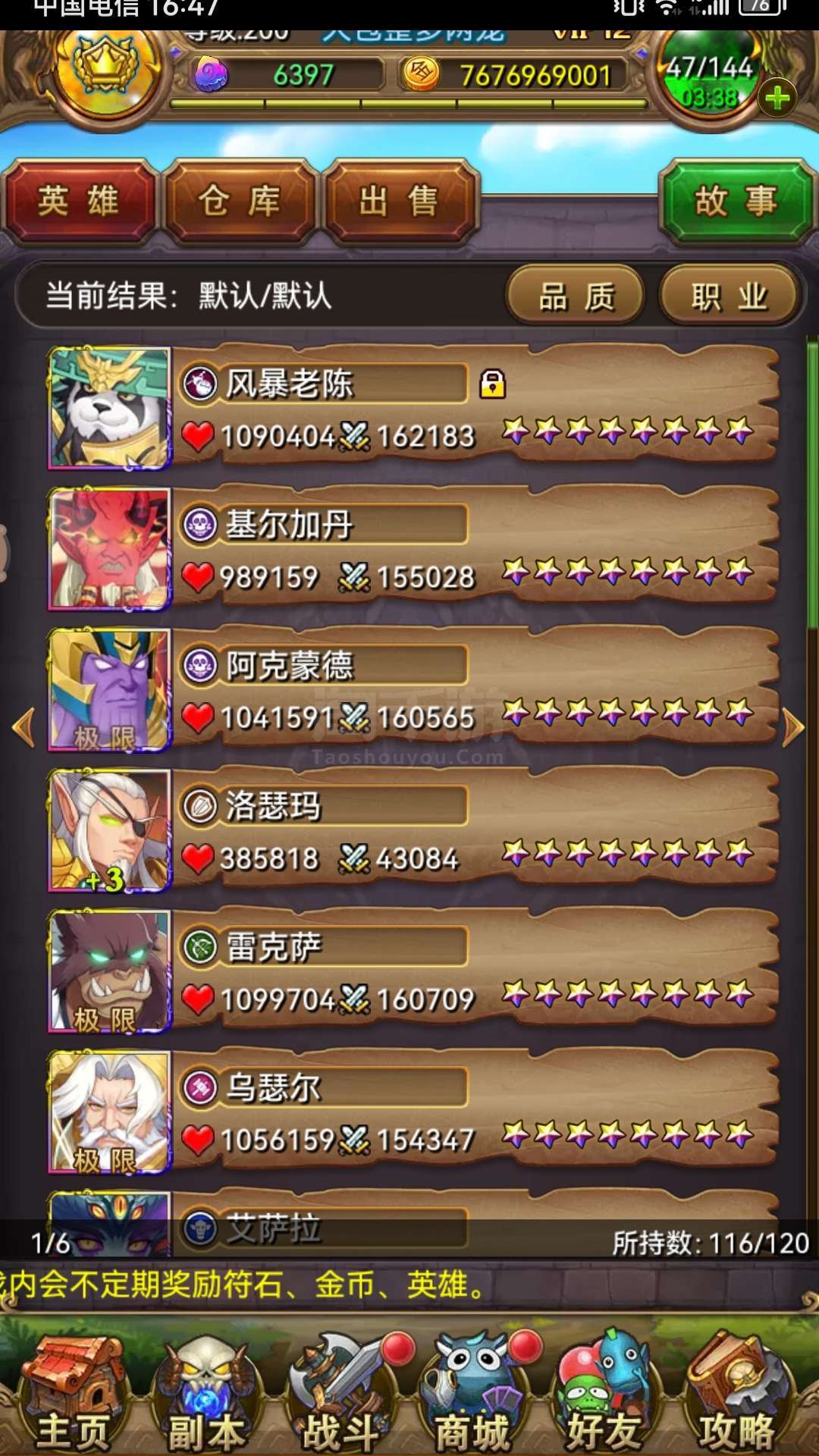This screenshot has height=1456, width=819.
Task: Open hero 风暴老陈 details
Action: pyautogui.click(x=413, y=408)
